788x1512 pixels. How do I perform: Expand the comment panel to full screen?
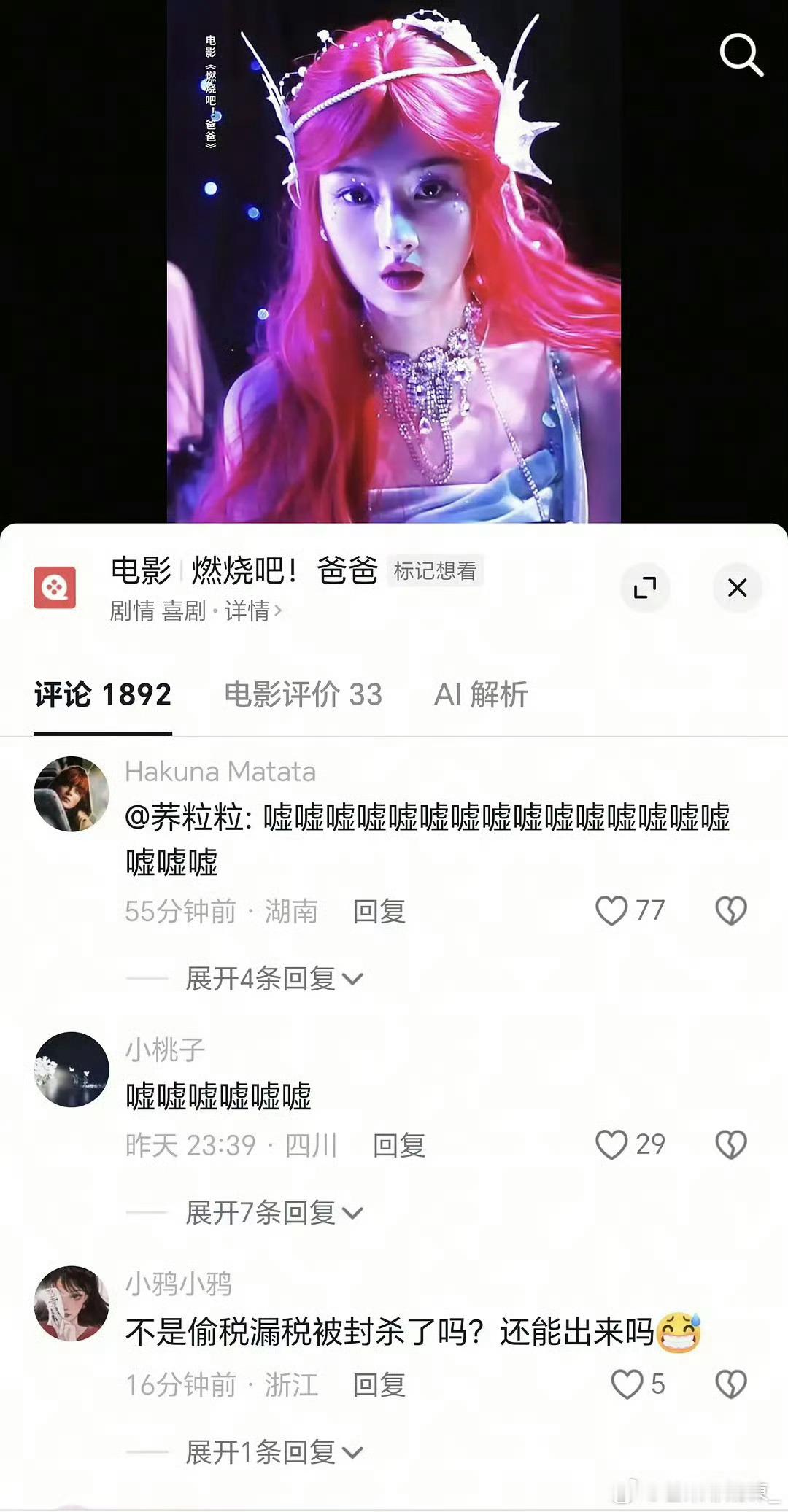point(645,587)
